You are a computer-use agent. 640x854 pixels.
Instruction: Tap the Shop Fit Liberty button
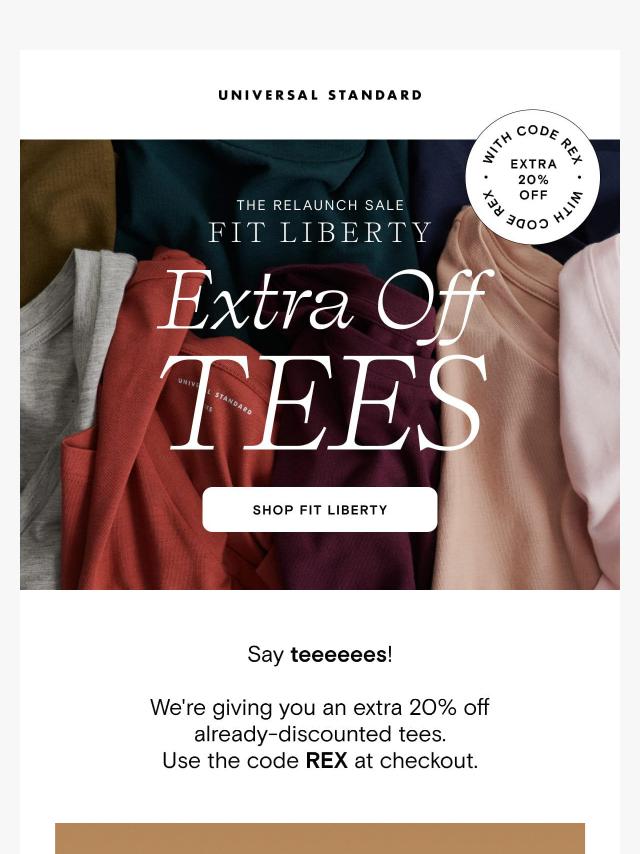pos(320,510)
